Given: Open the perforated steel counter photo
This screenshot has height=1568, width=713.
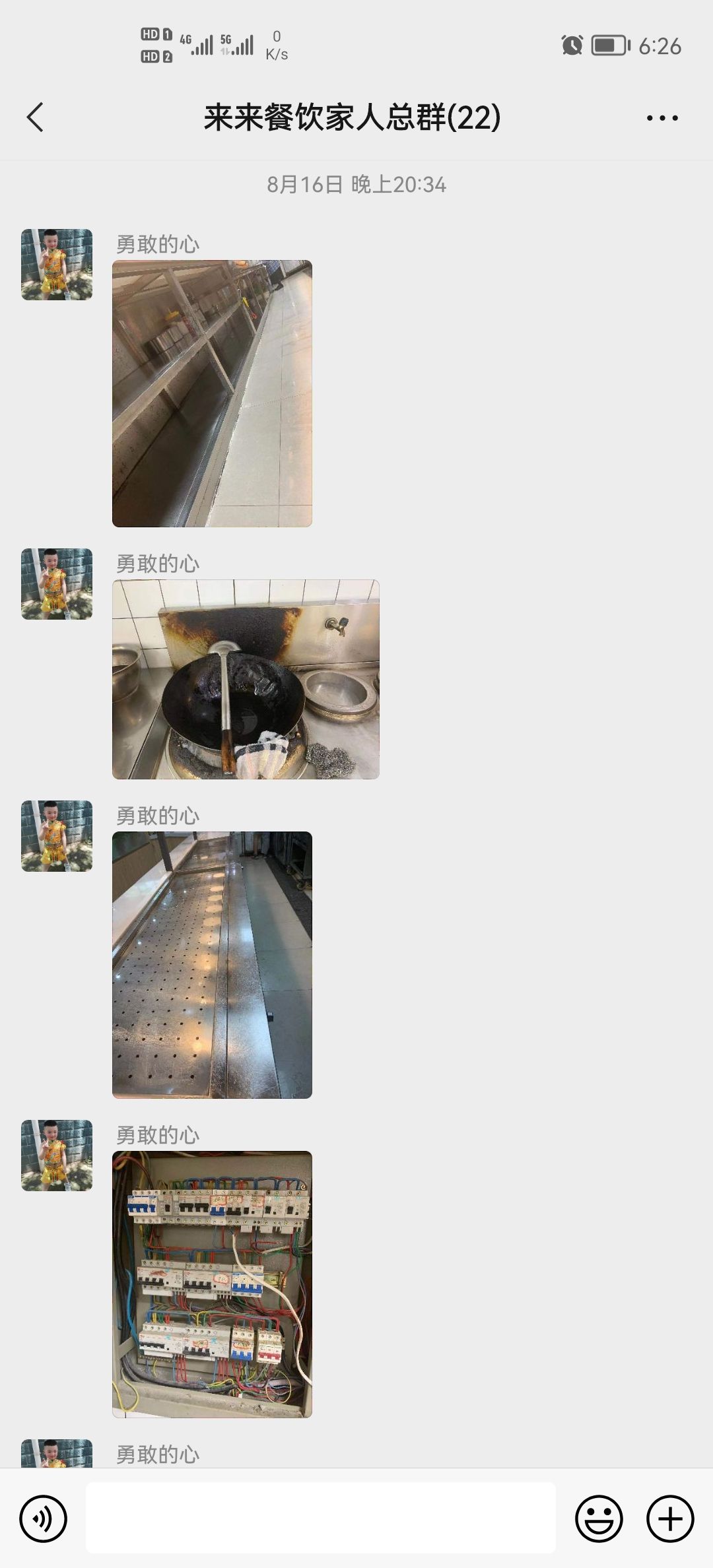Looking at the screenshot, I should [x=212, y=965].
